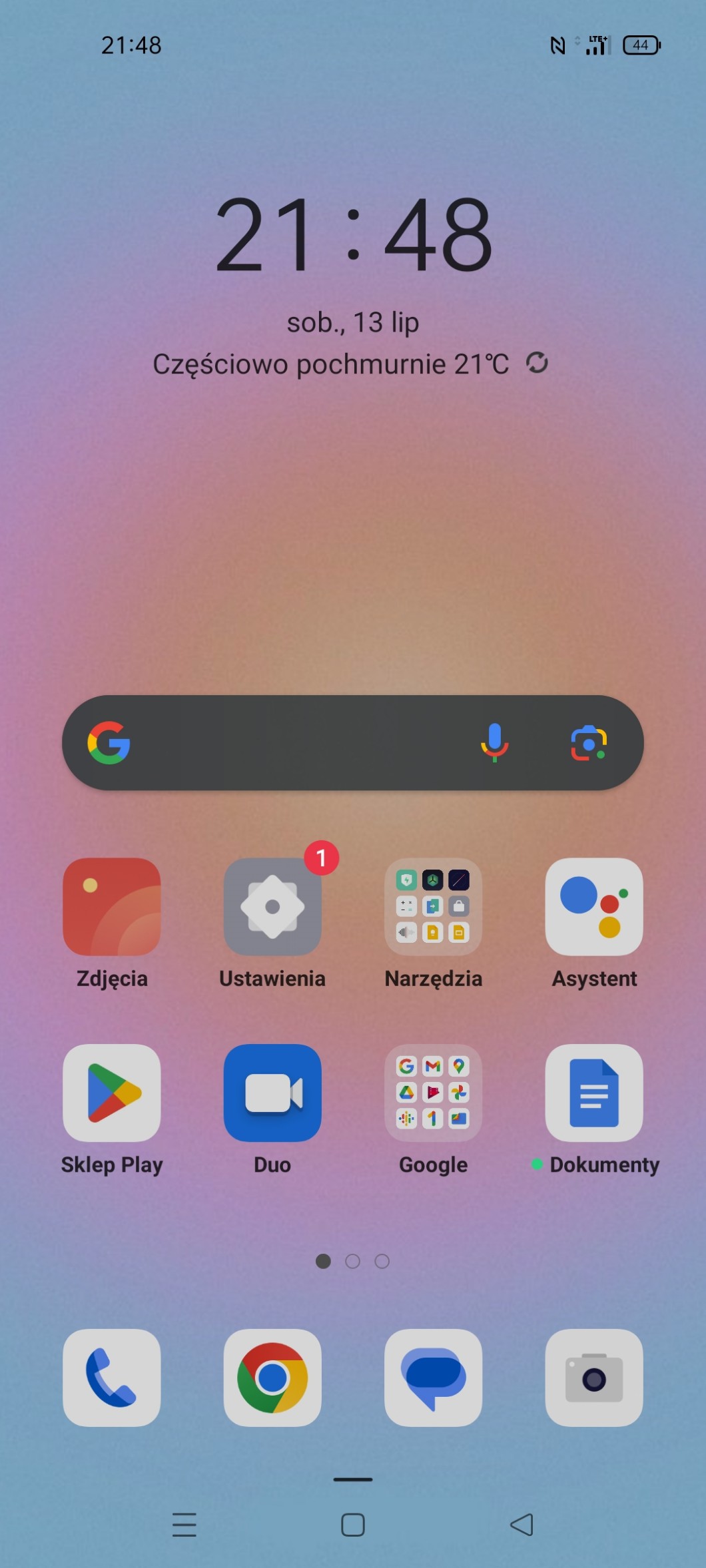This screenshot has height=1568, width=706.
Task: Launch Chrome browser from the dock
Action: [x=272, y=1378]
